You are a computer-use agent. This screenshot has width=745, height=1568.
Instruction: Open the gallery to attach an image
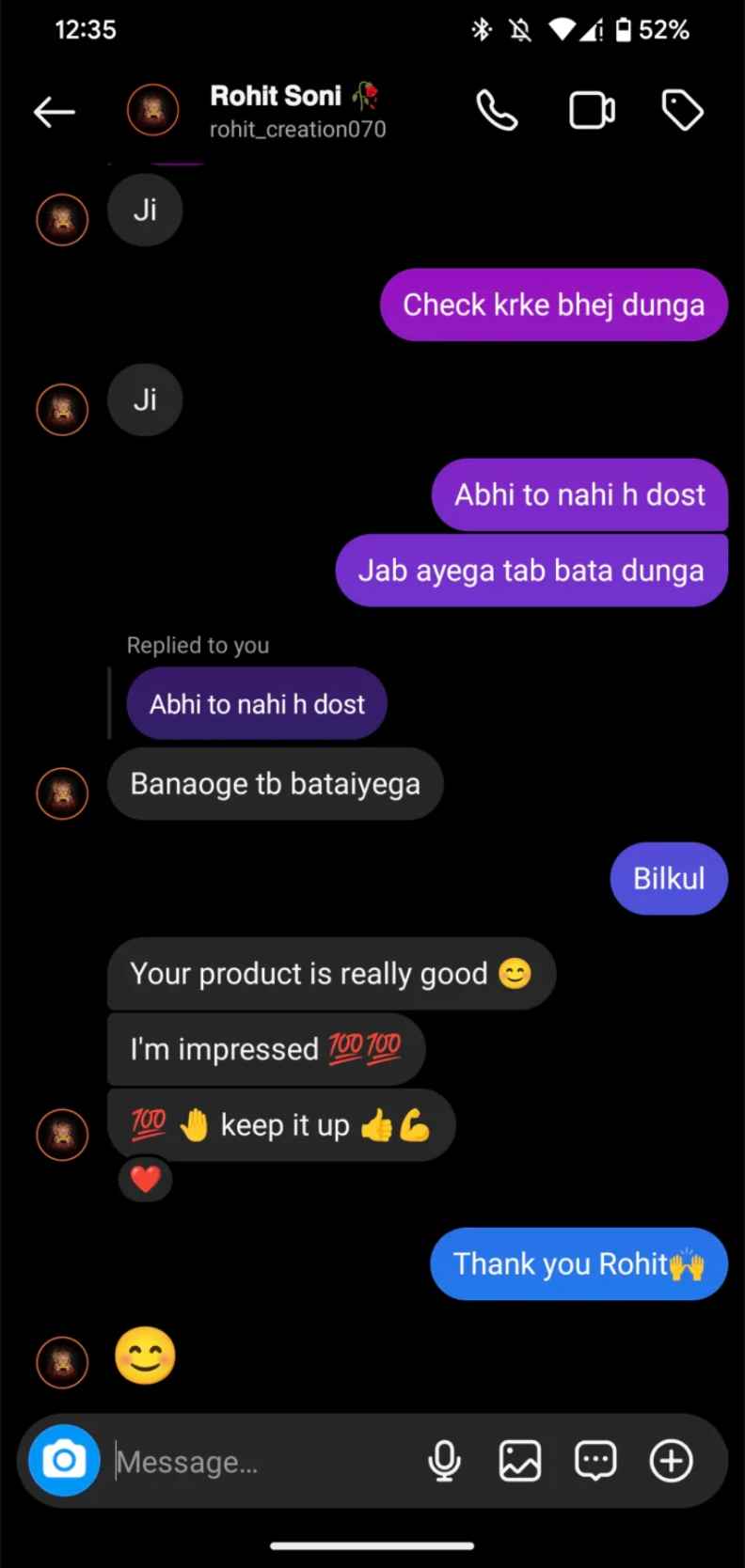(x=520, y=1460)
